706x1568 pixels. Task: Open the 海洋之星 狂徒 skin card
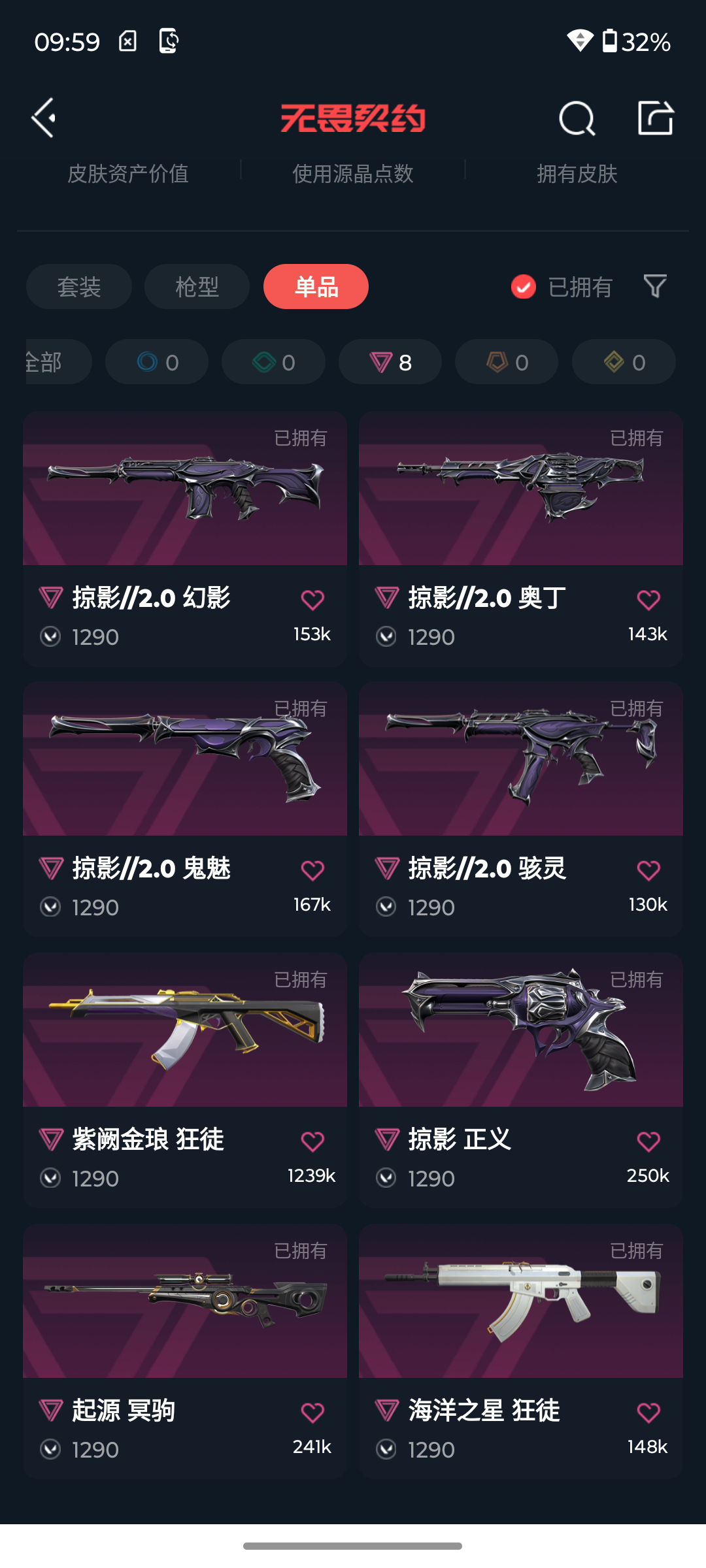[x=521, y=1351]
